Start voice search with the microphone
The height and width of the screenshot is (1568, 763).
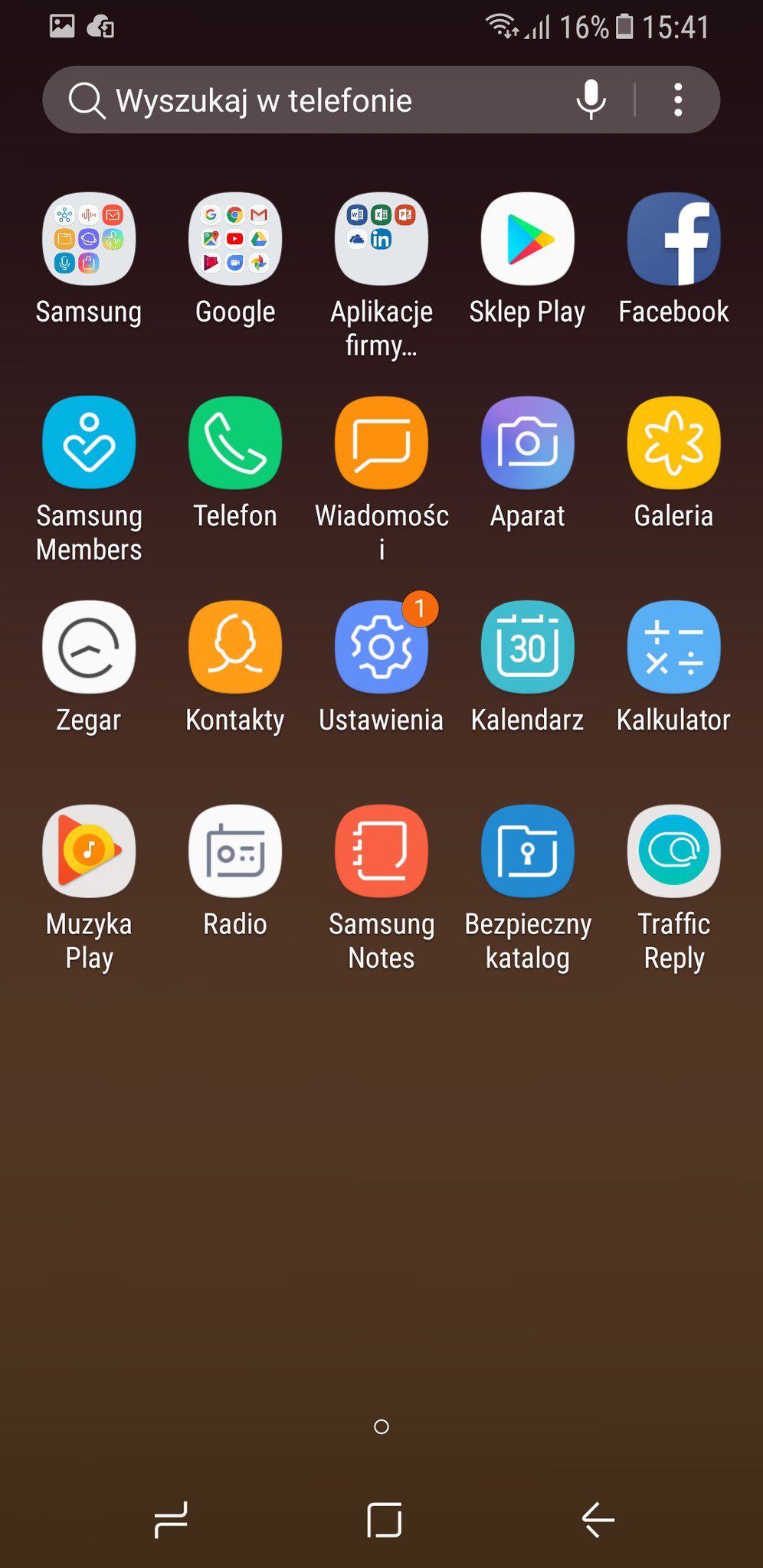tap(591, 100)
